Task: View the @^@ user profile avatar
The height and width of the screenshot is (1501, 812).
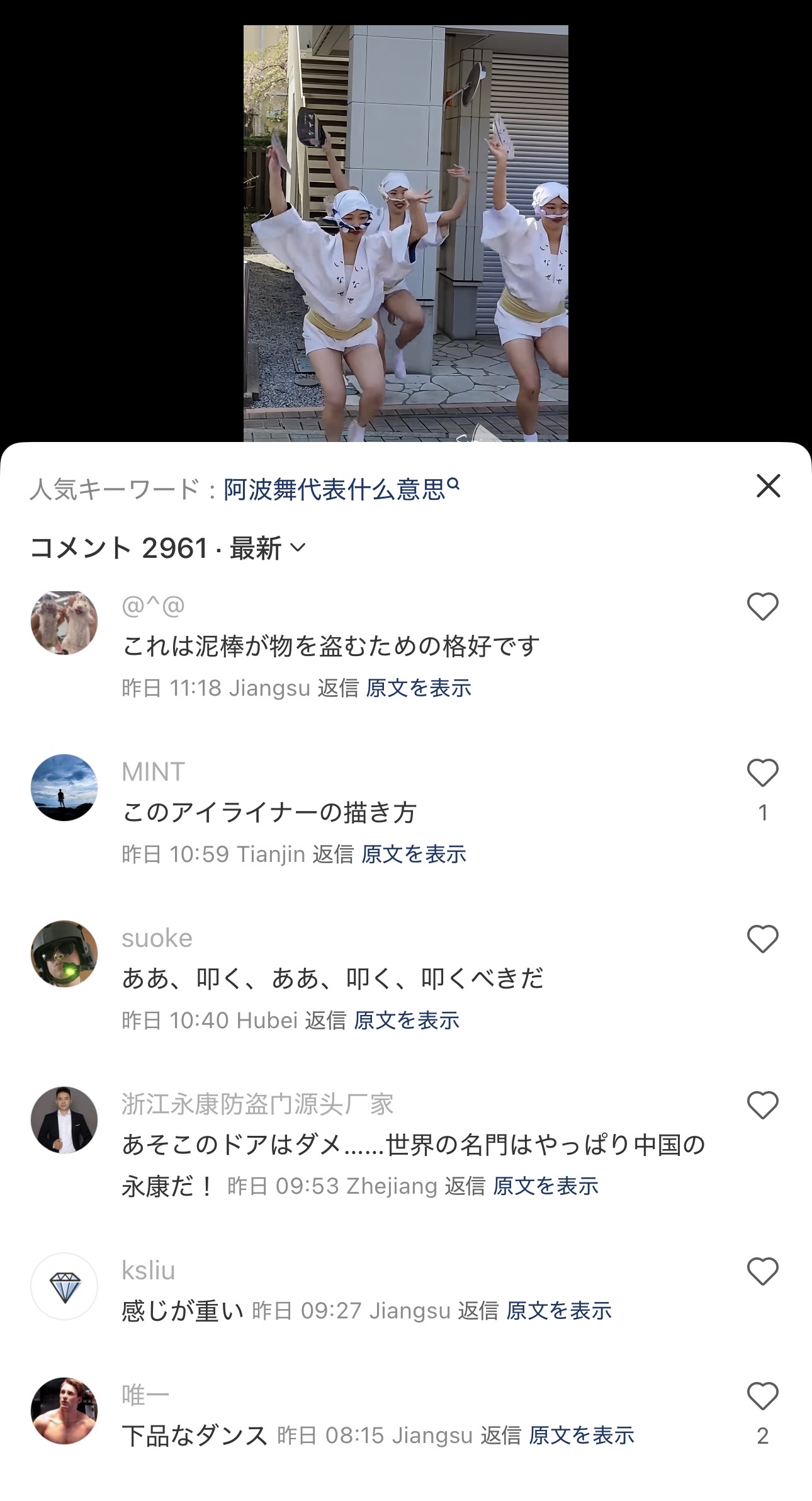Action: [64, 622]
